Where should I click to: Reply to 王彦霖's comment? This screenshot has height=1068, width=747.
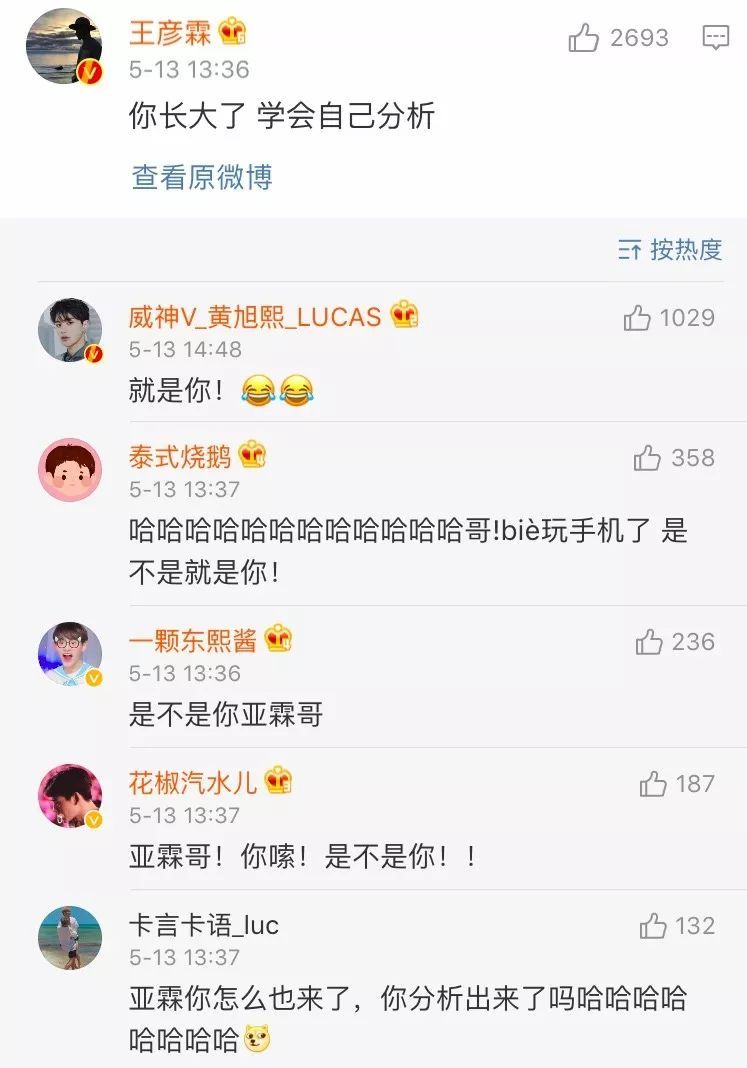point(716,38)
